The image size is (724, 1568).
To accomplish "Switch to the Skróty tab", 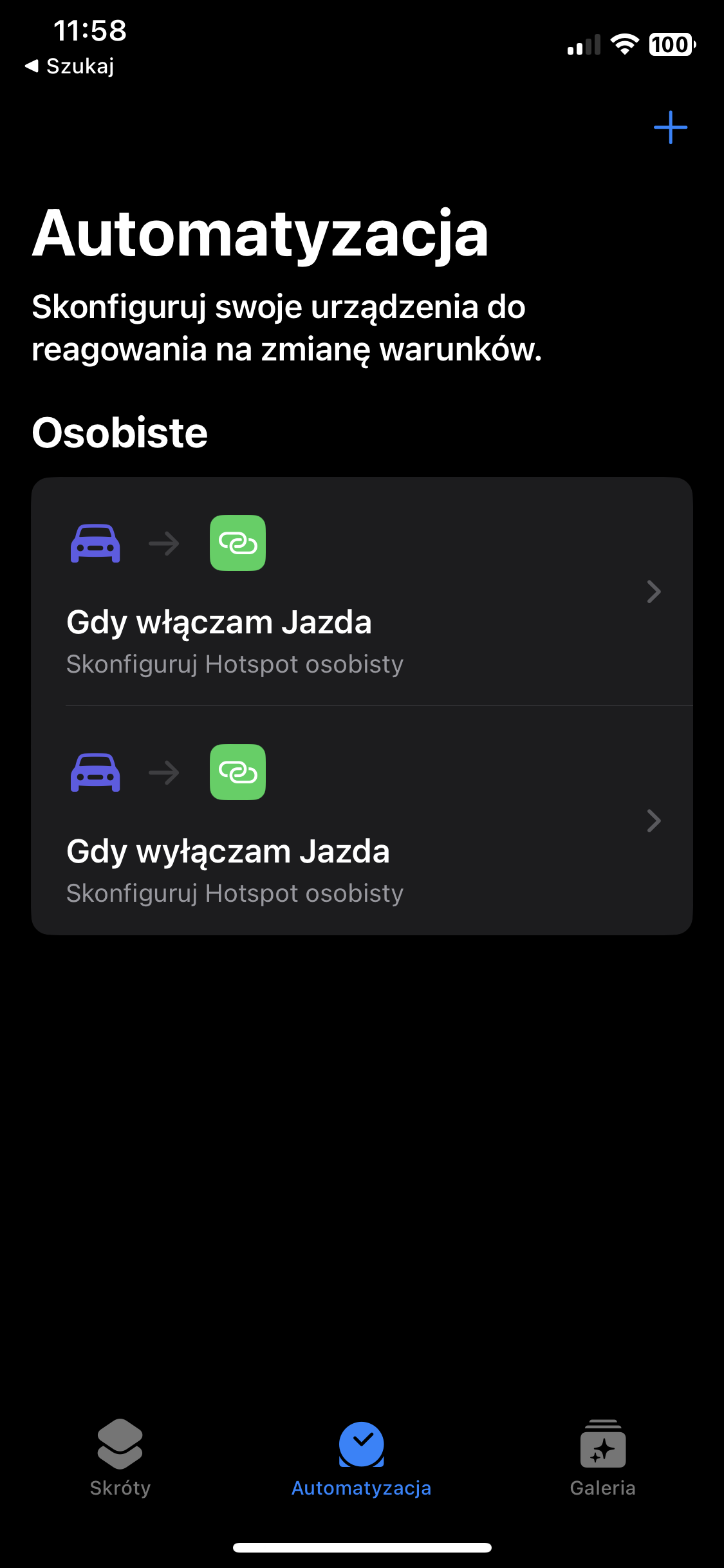I will click(x=120, y=1458).
